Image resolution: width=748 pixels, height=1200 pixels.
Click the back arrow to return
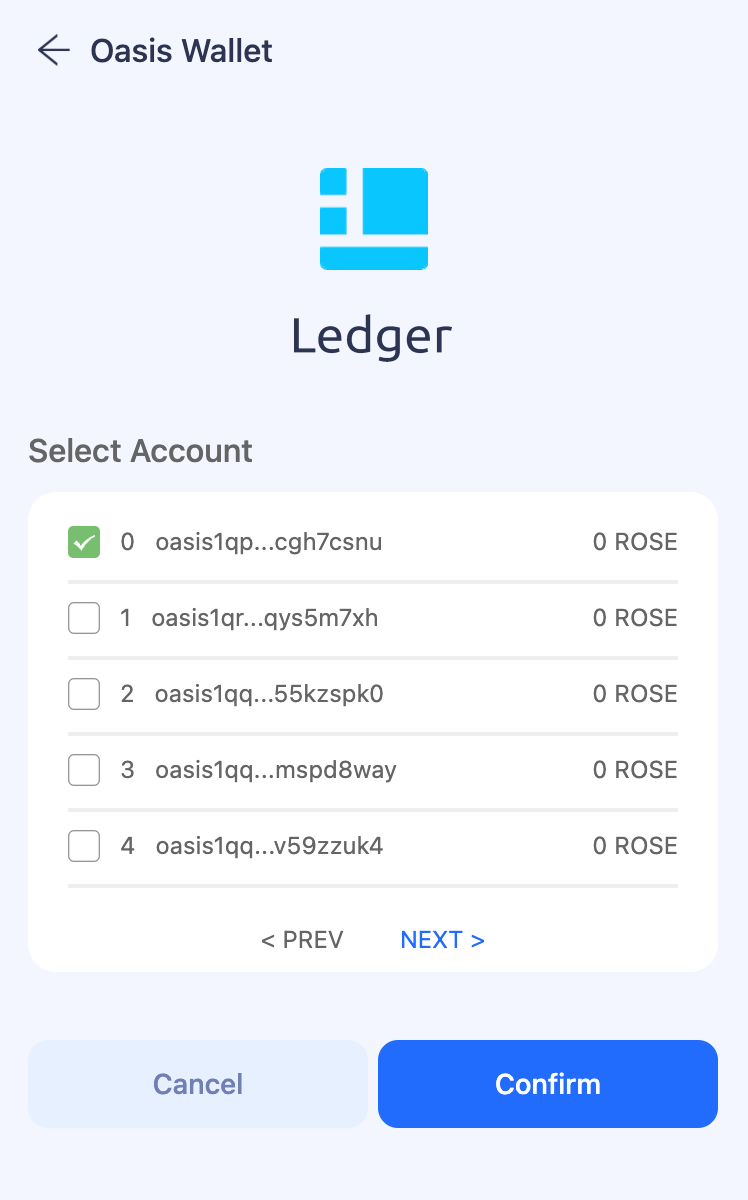pos(52,51)
